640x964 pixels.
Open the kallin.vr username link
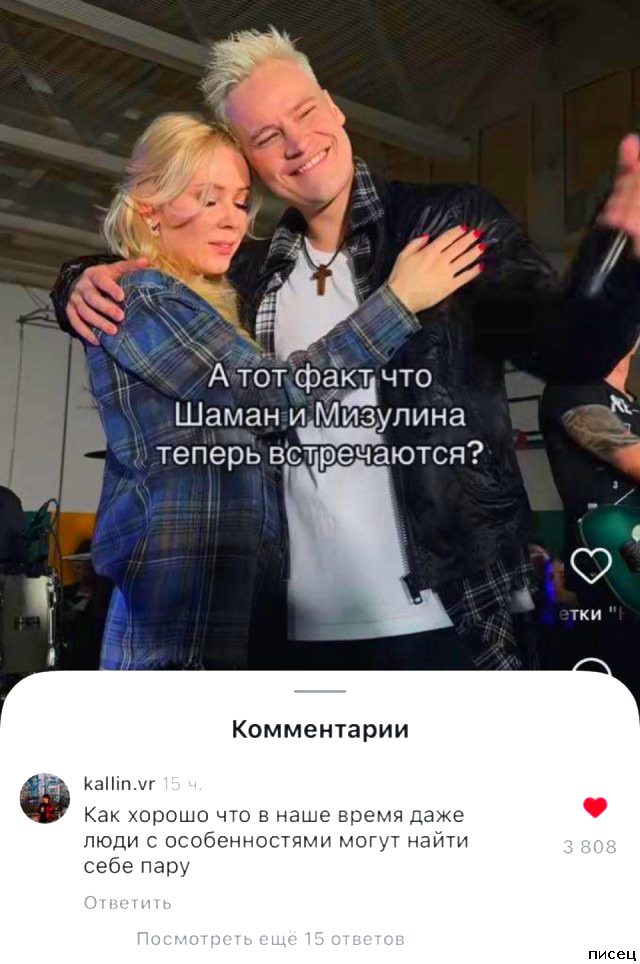[x=118, y=783]
